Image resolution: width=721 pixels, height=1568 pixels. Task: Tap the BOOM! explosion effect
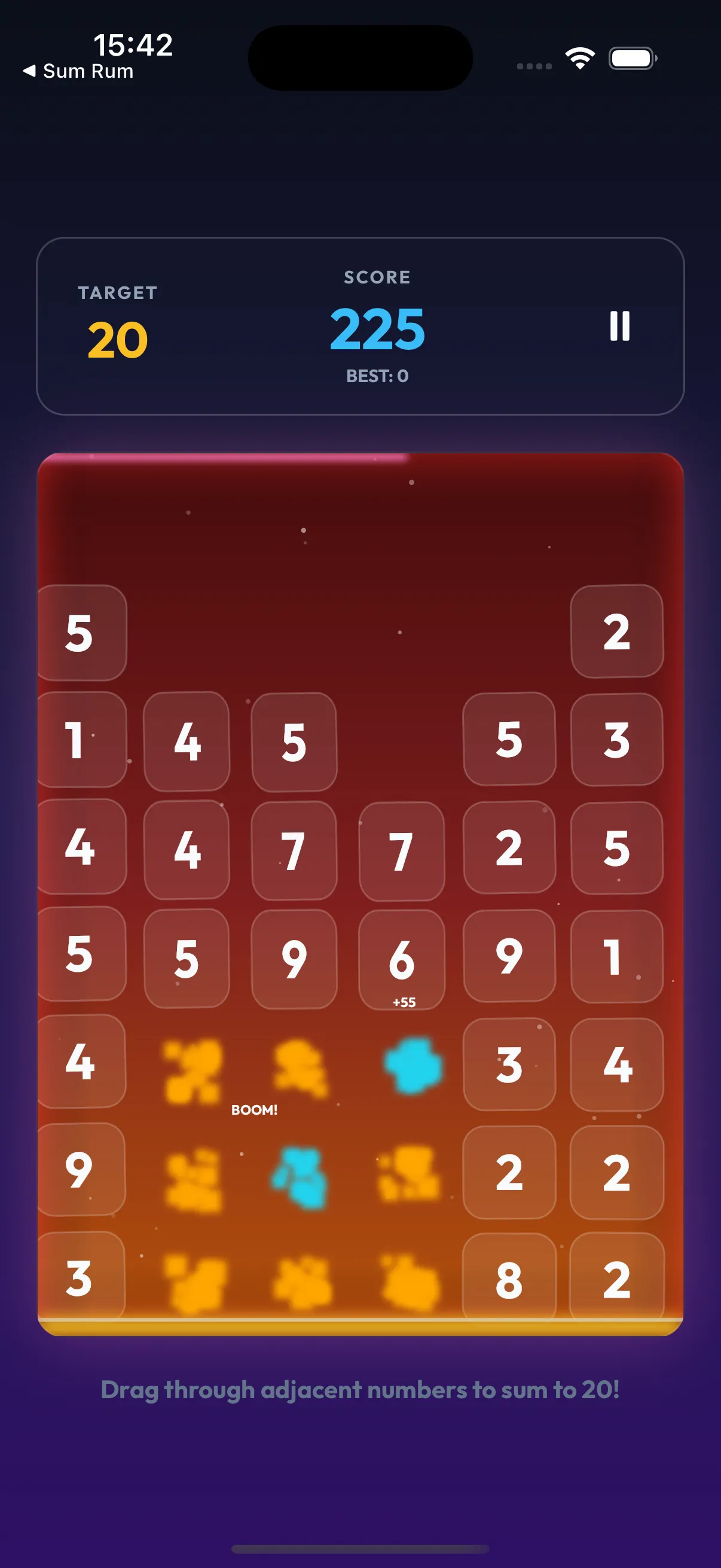pyautogui.click(x=253, y=1109)
